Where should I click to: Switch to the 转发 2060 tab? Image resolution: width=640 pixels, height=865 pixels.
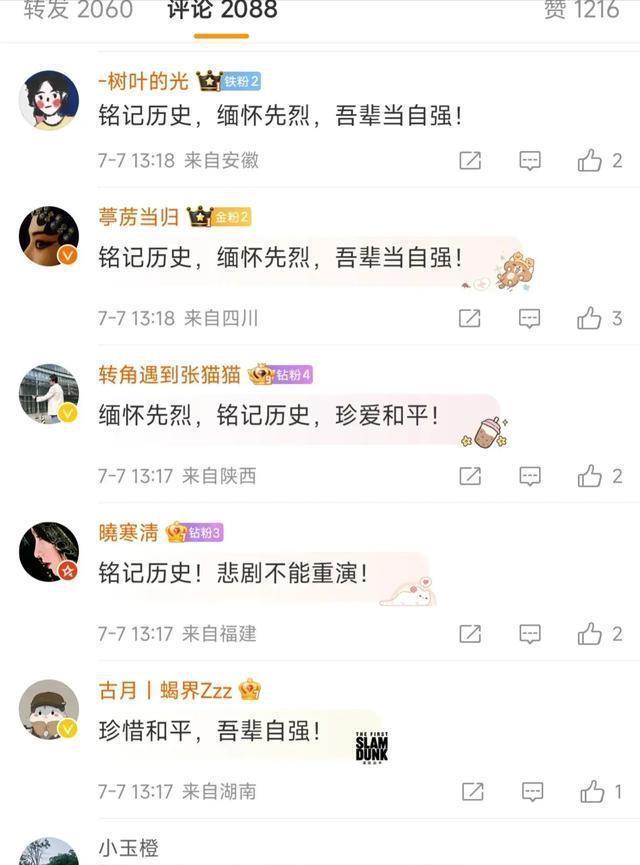tap(78, 10)
